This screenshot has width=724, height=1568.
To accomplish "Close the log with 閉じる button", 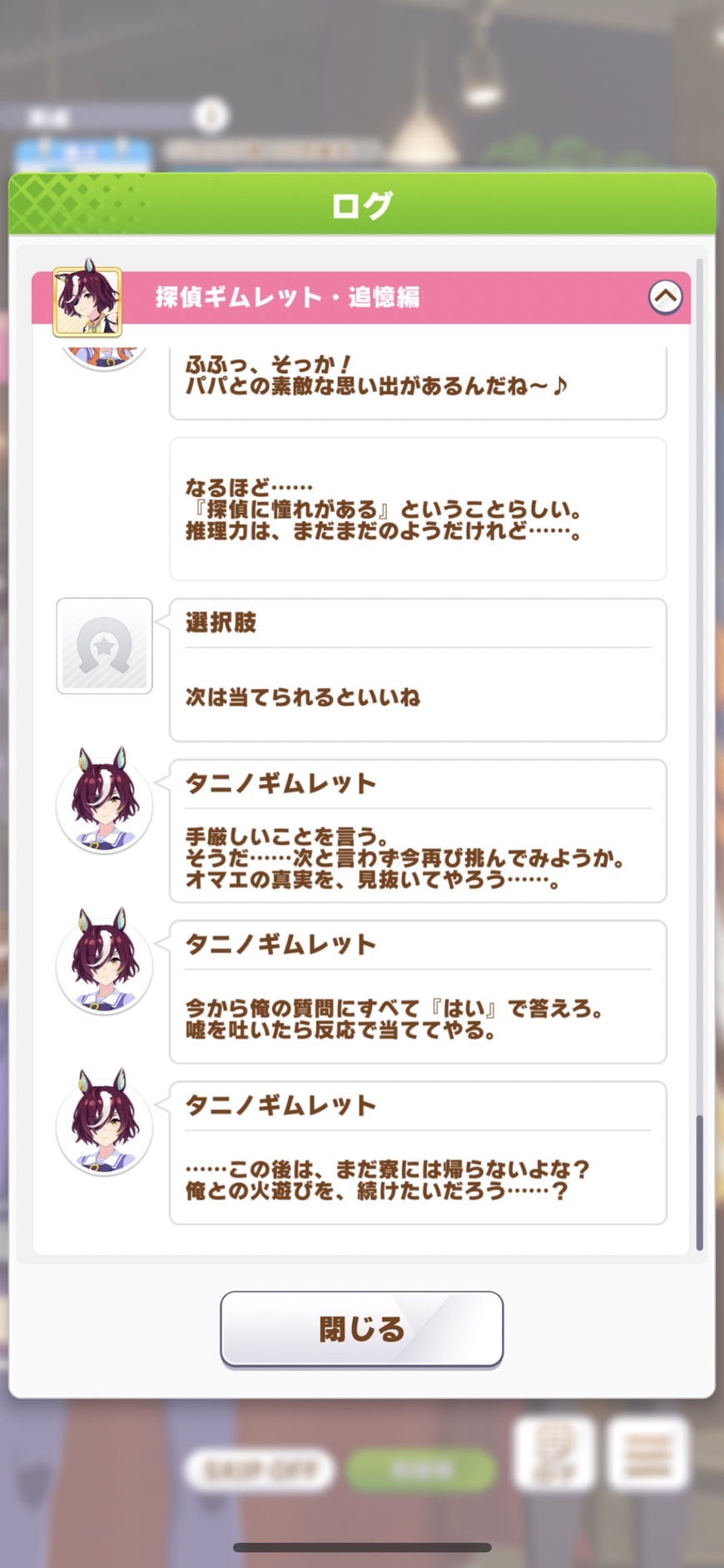I will coord(362,1329).
